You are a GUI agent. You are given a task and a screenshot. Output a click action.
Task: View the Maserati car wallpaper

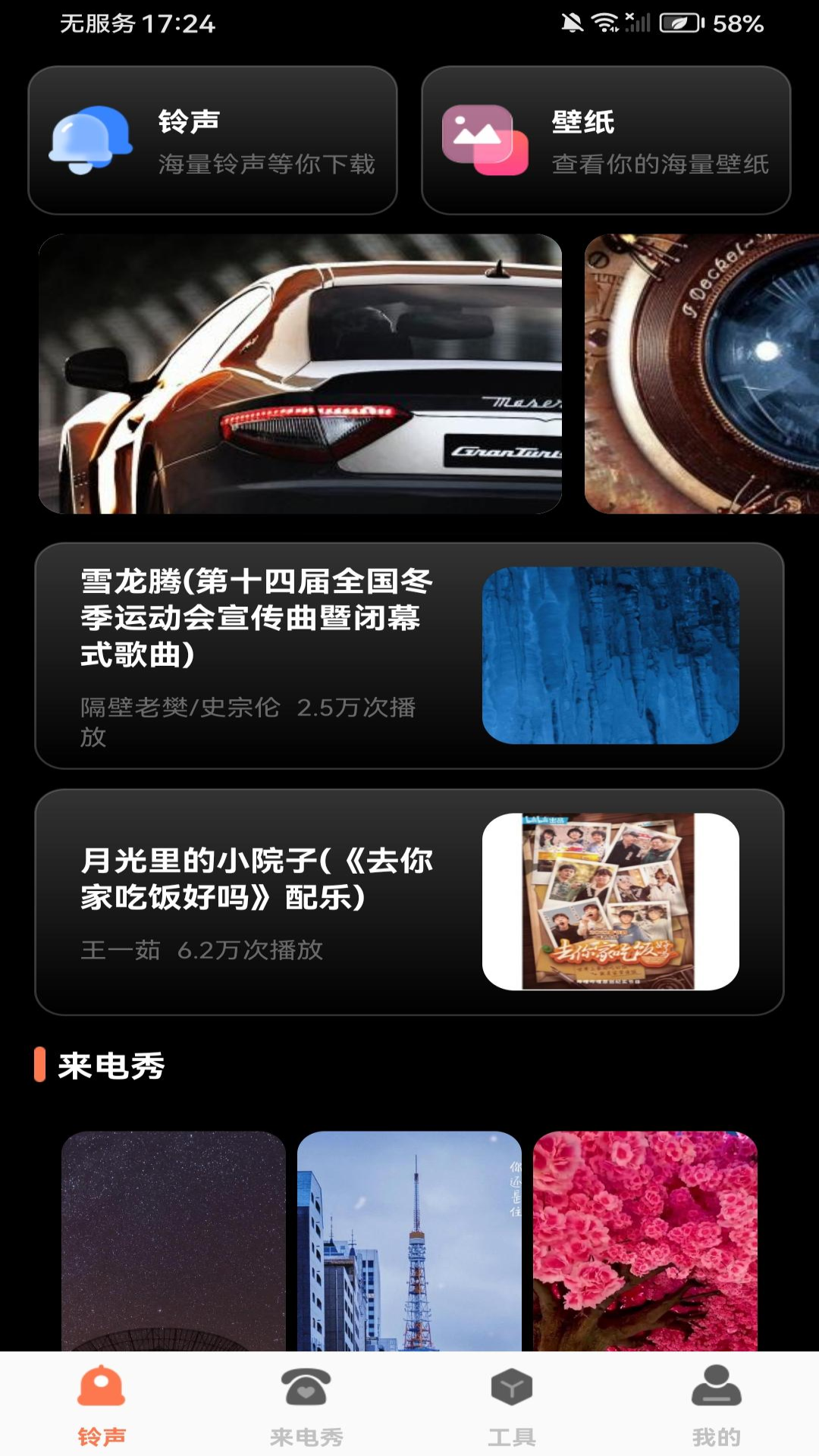click(300, 374)
